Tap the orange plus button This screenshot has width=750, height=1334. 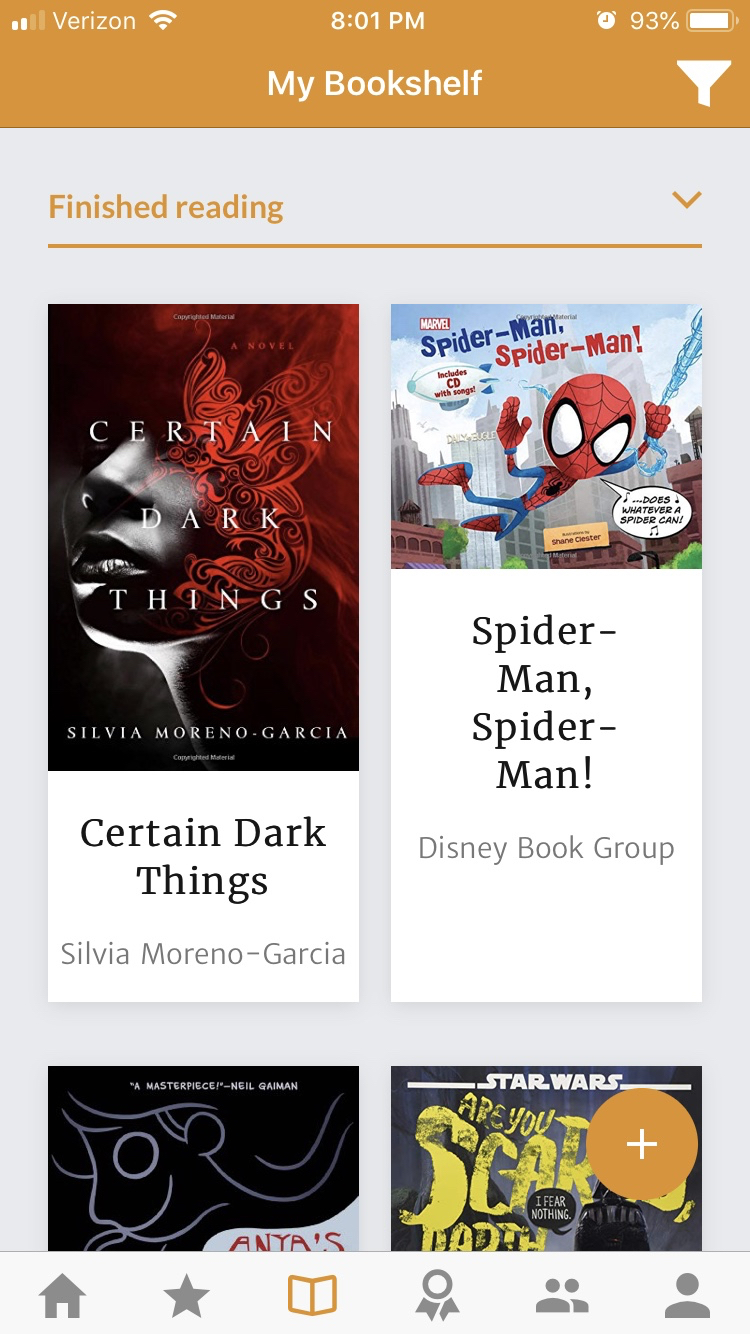(x=640, y=1144)
